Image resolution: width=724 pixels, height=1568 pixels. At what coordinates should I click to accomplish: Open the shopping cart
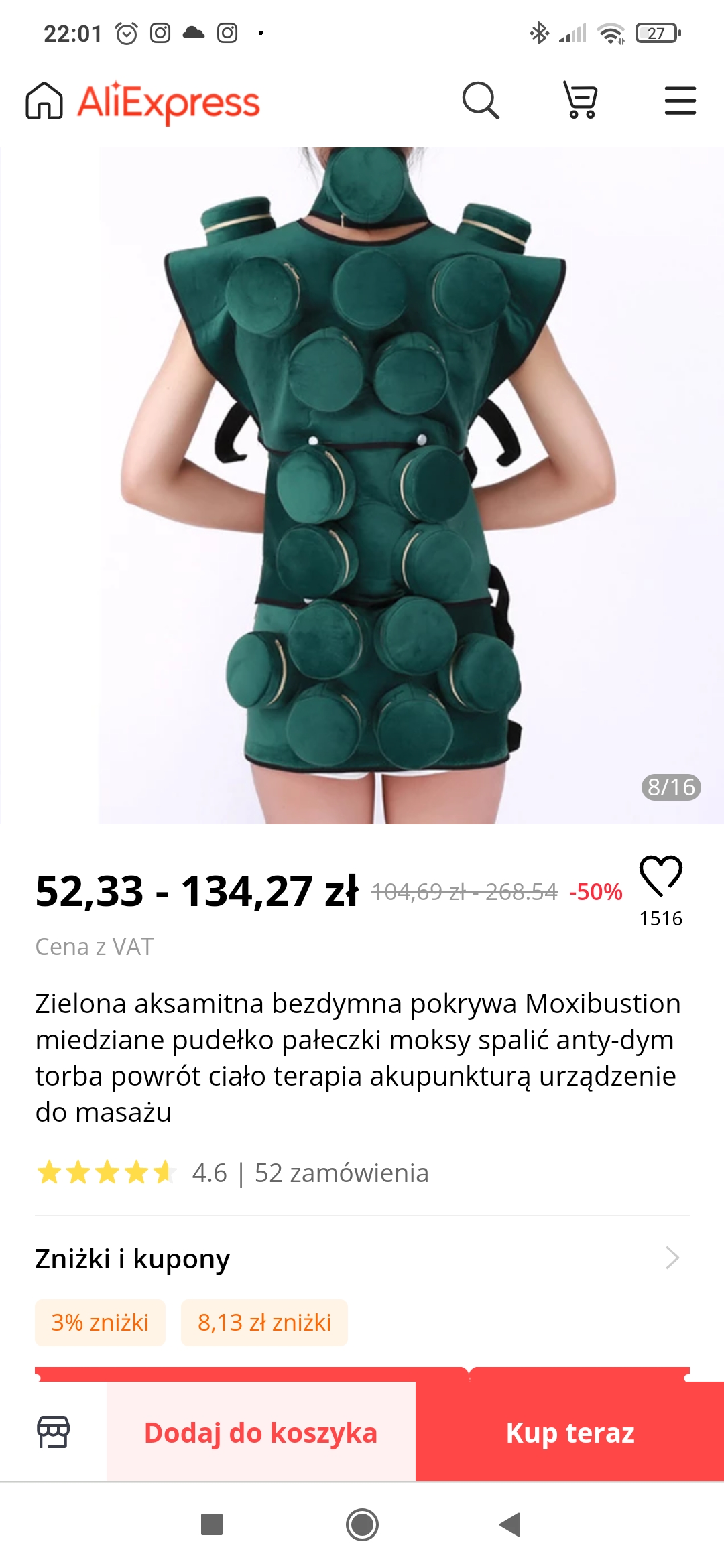coord(581,101)
